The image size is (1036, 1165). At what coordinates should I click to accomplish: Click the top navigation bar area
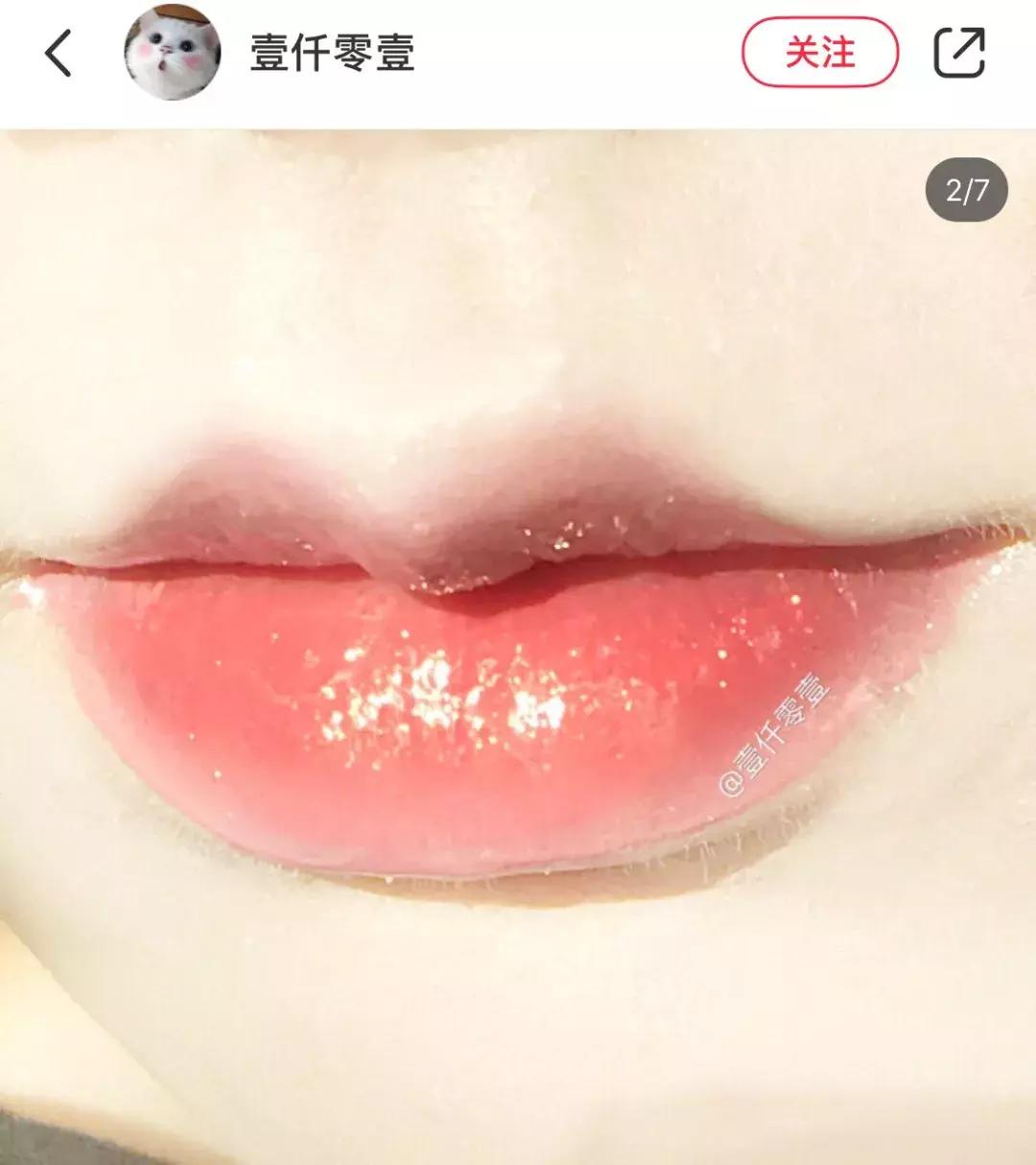518,53
